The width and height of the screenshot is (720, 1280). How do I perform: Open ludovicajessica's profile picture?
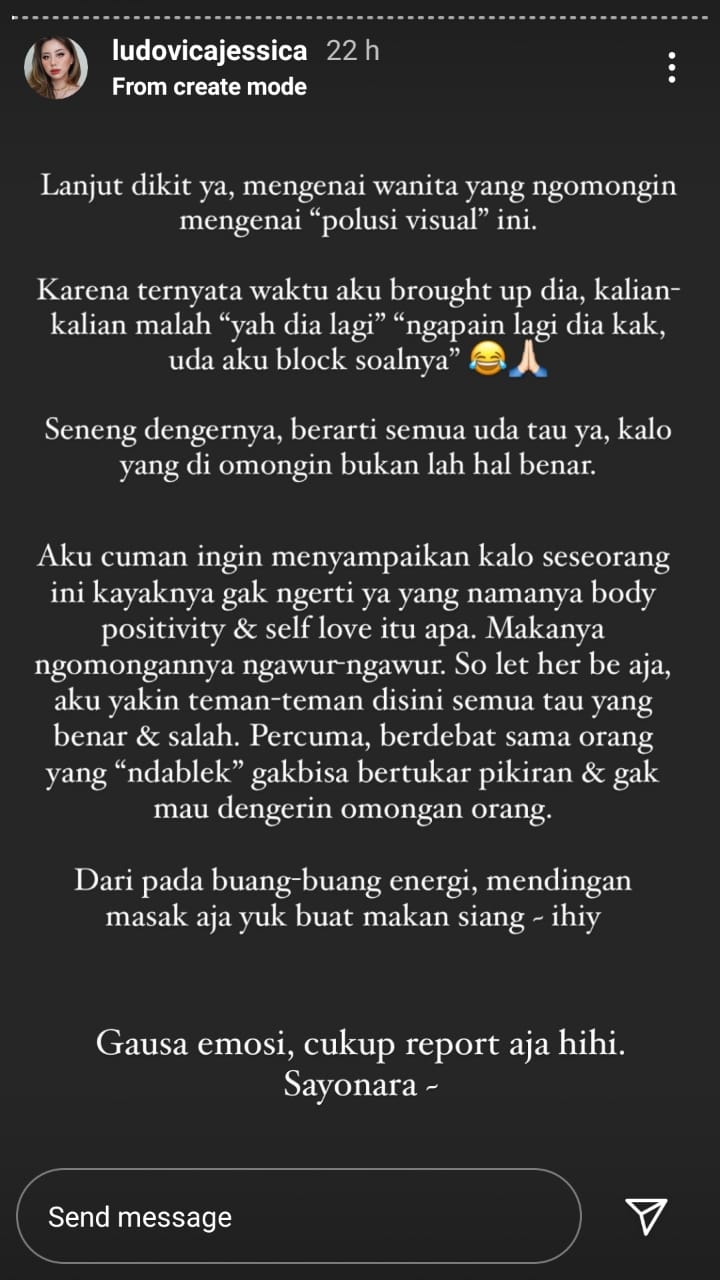(56, 68)
